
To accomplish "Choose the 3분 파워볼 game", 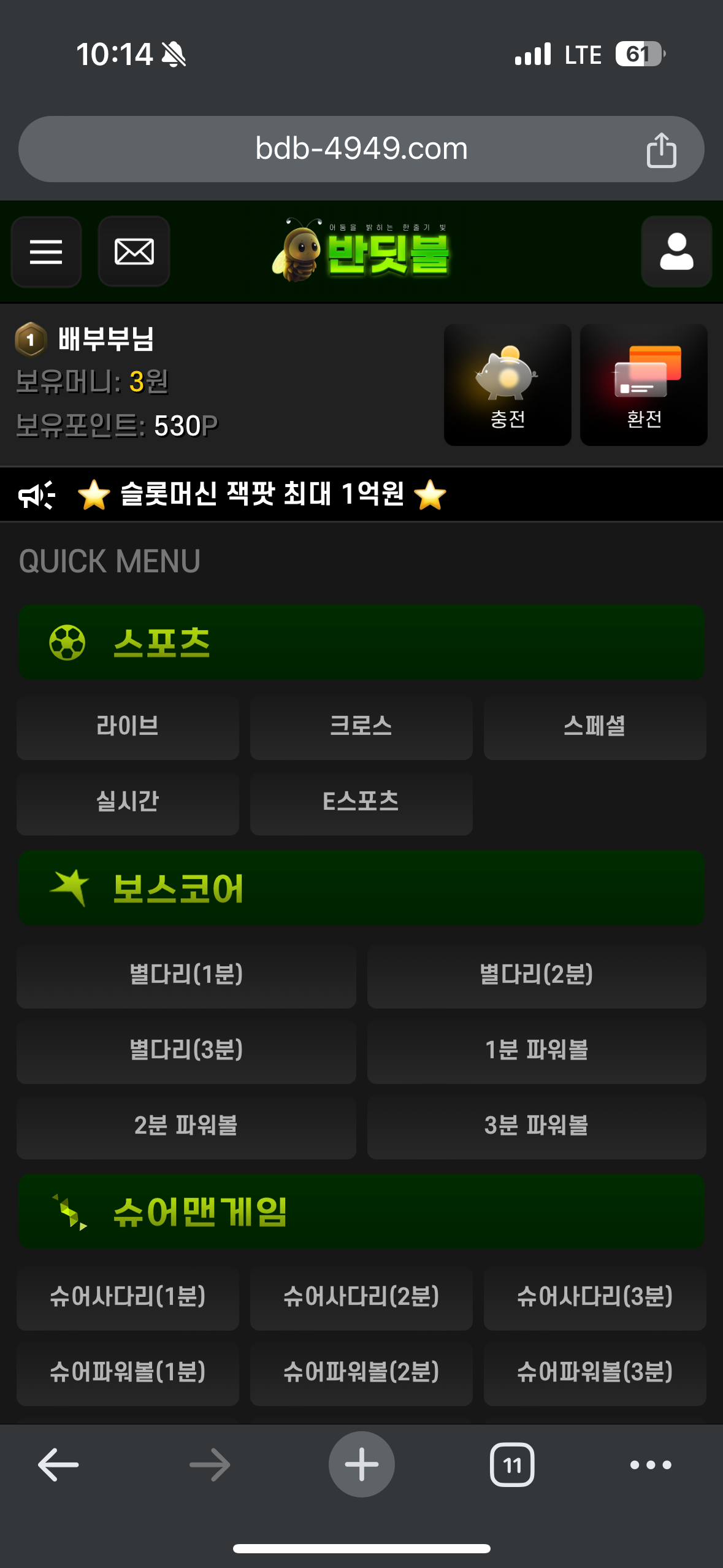I will coord(536,1126).
